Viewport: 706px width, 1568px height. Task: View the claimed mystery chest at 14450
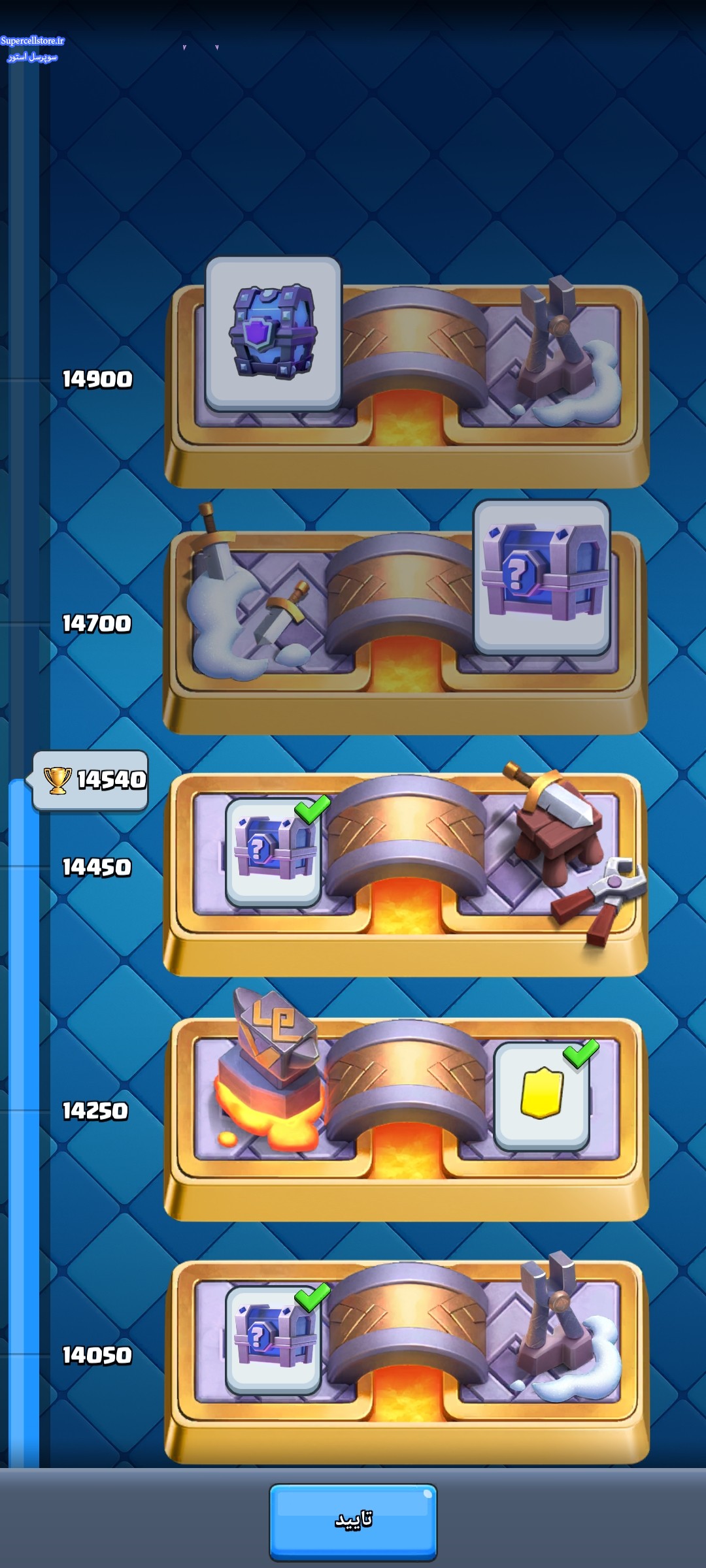tap(273, 852)
